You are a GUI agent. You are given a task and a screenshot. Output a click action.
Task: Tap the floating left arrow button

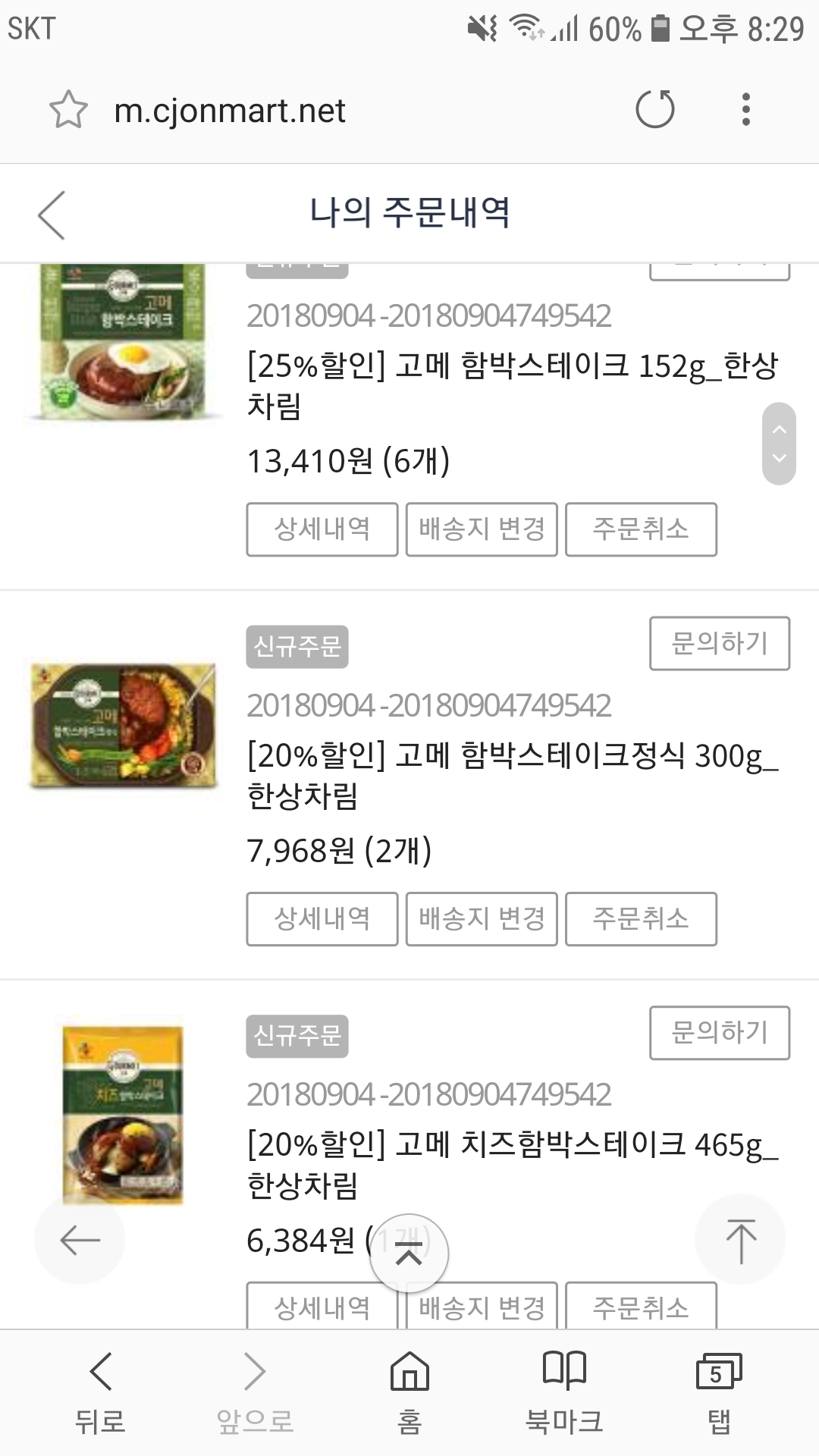(x=80, y=1240)
